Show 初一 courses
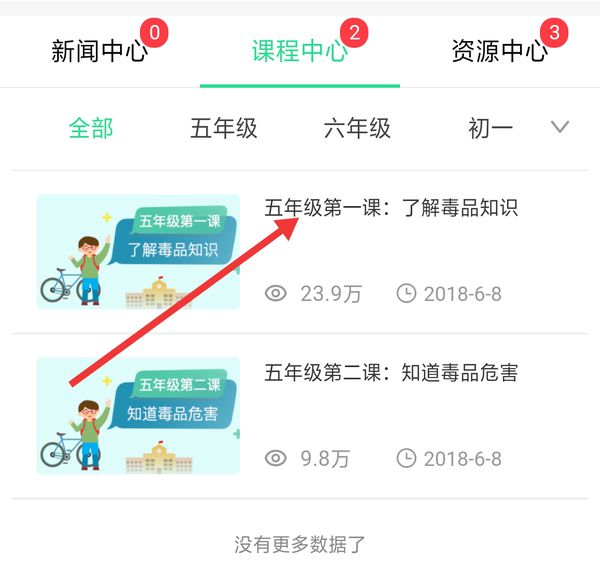The height and width of the screenshot is (577, 600). [490, 128]
